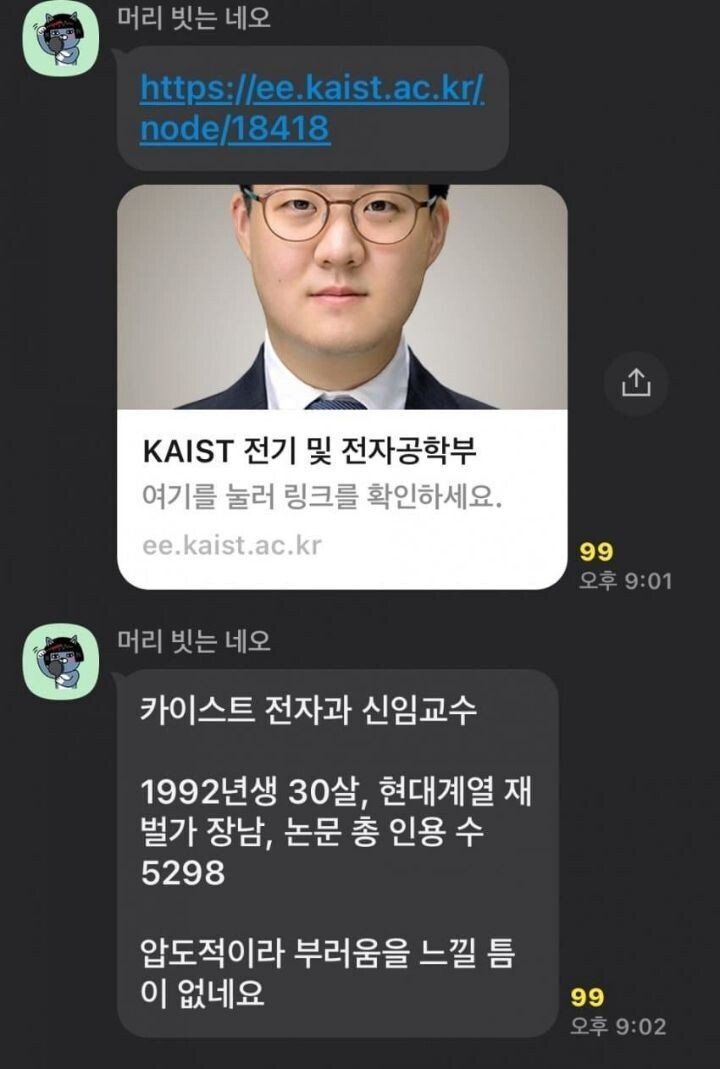Image resolution: width=720 pixels, height=1069 pixels.
Task: Open sender avatar next to 카이스트 전자과 message
Action: (60, 660)
